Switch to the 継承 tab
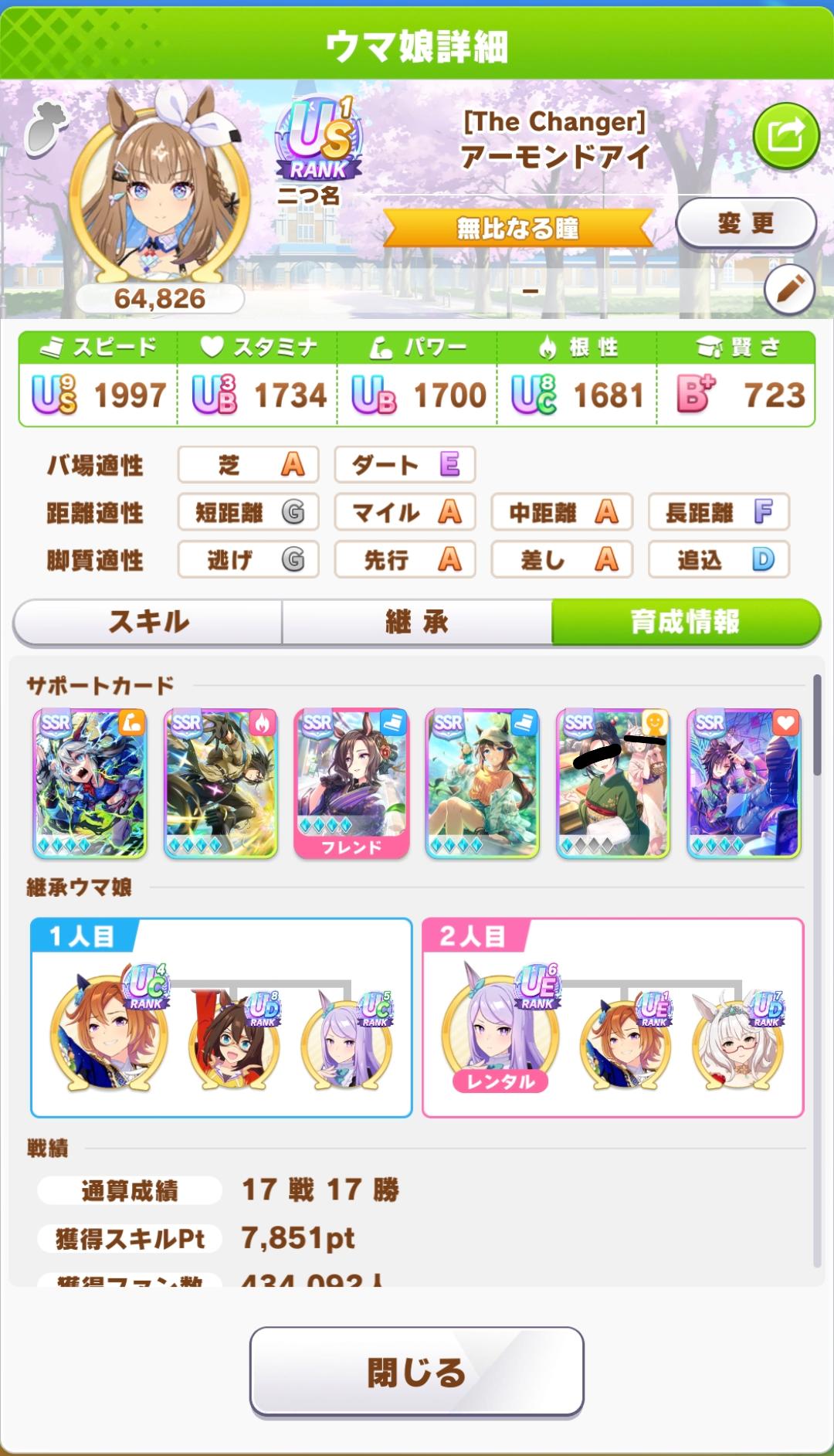This screenshot has height=1456, width=834. 417,622
